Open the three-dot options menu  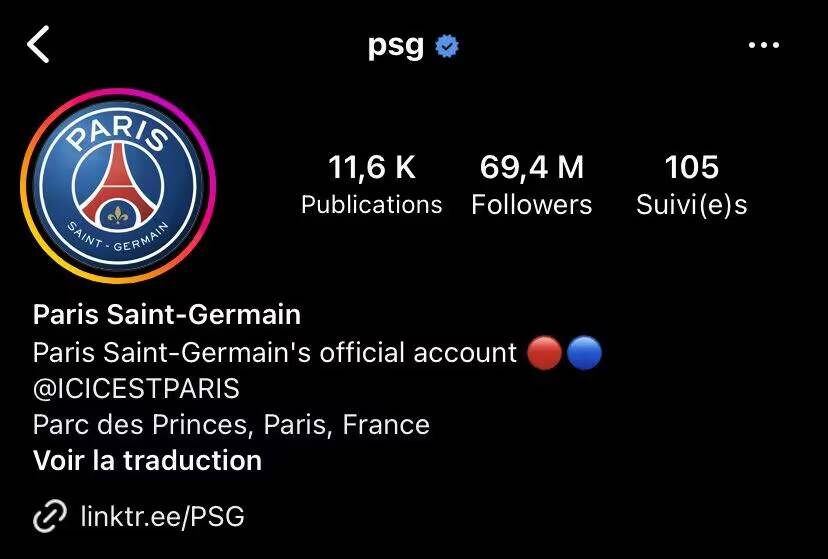point(764,46)
